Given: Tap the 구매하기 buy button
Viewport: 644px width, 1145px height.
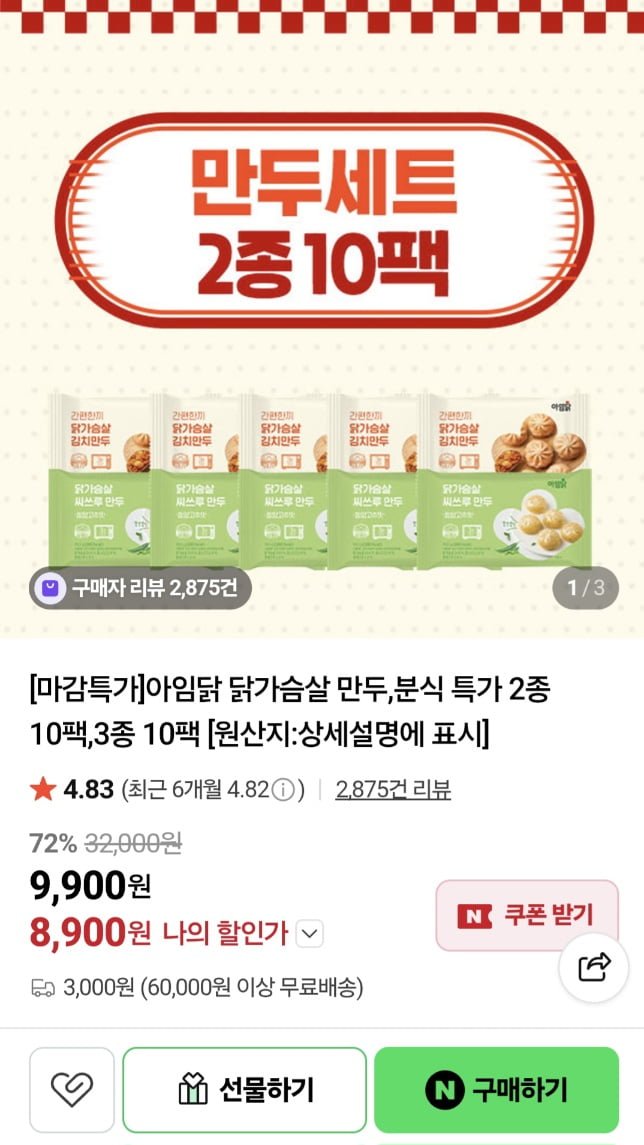Looking at the screenshot, I should 496,1090.
